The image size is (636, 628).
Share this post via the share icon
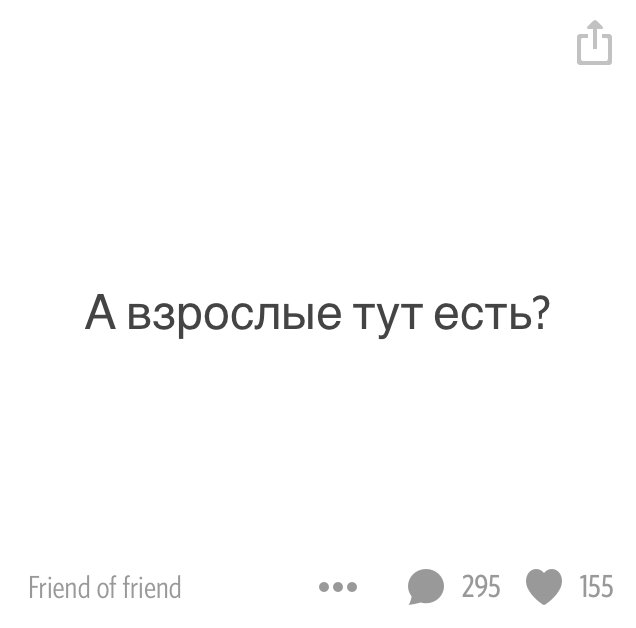(x=594, y=43)
